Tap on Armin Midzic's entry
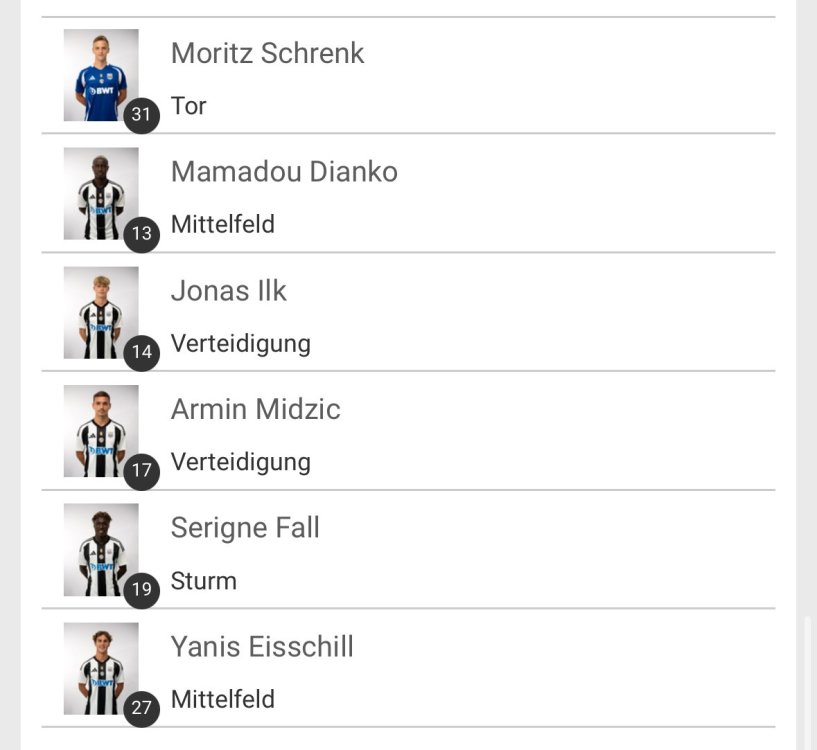 (x=256, y=409)
